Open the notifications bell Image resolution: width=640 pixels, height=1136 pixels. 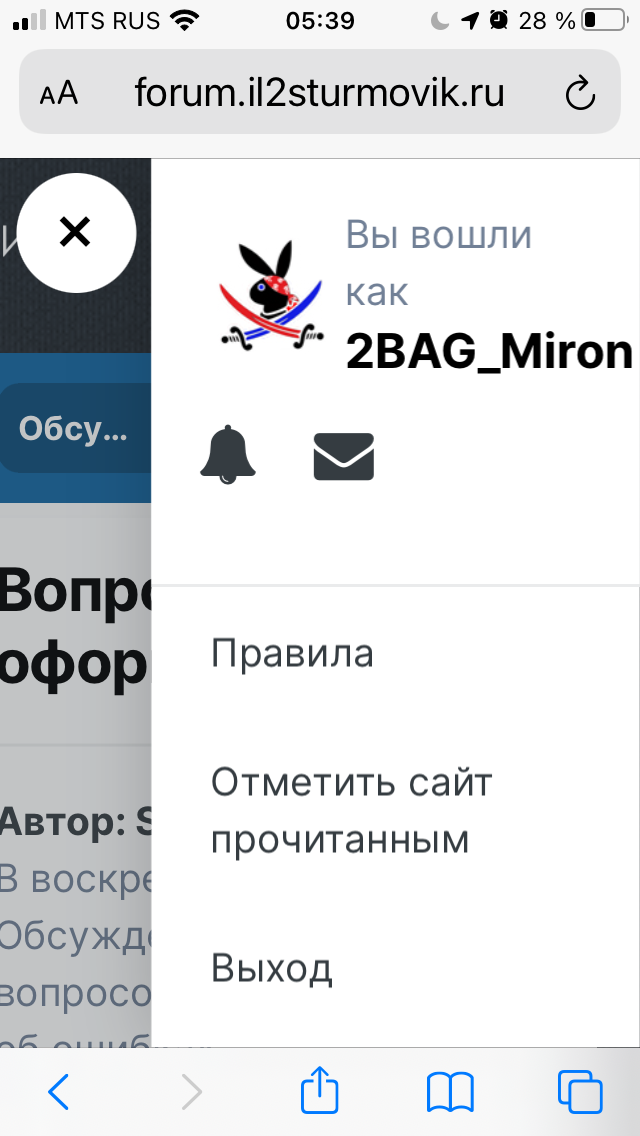[229, 455]
